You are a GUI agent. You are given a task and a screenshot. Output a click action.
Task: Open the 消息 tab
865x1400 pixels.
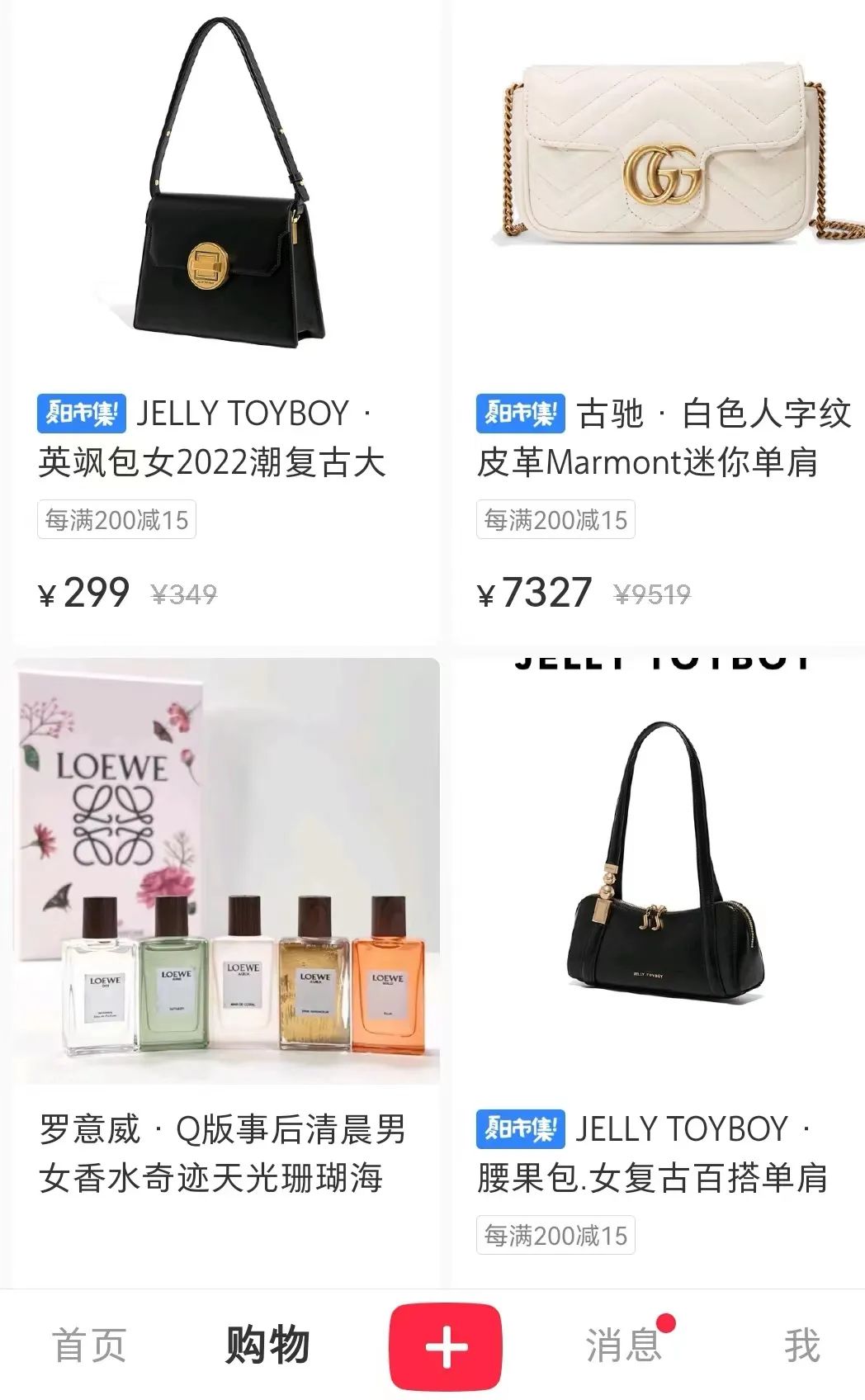coord(624,1346)
